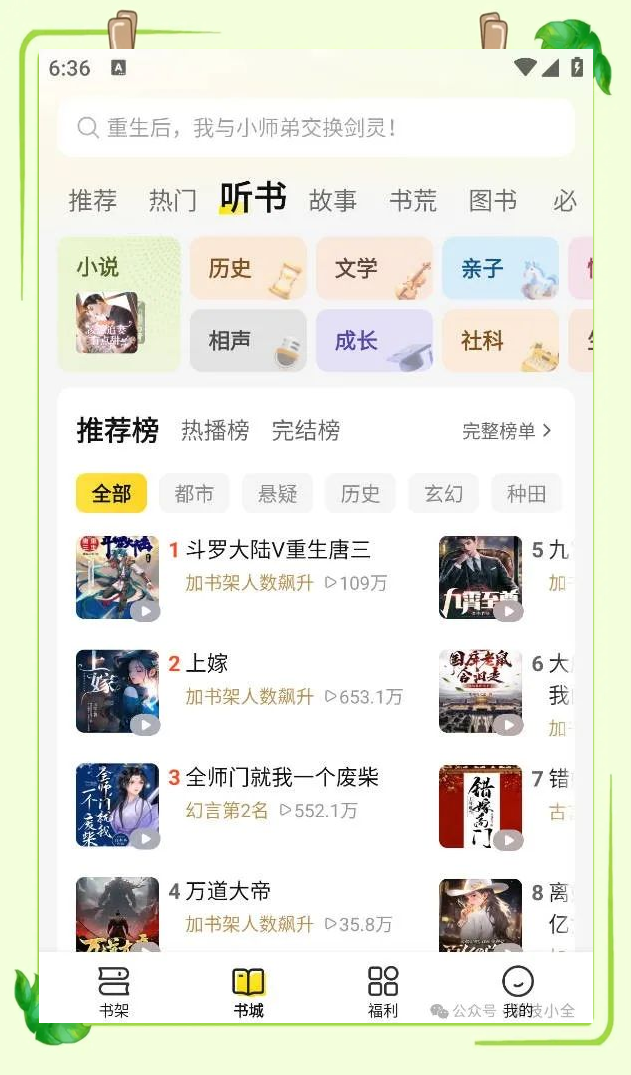Image resolution: width=631 pixels, height=1075 pixels.
Task: Open the book 上嫁
Action: [208, 664]
